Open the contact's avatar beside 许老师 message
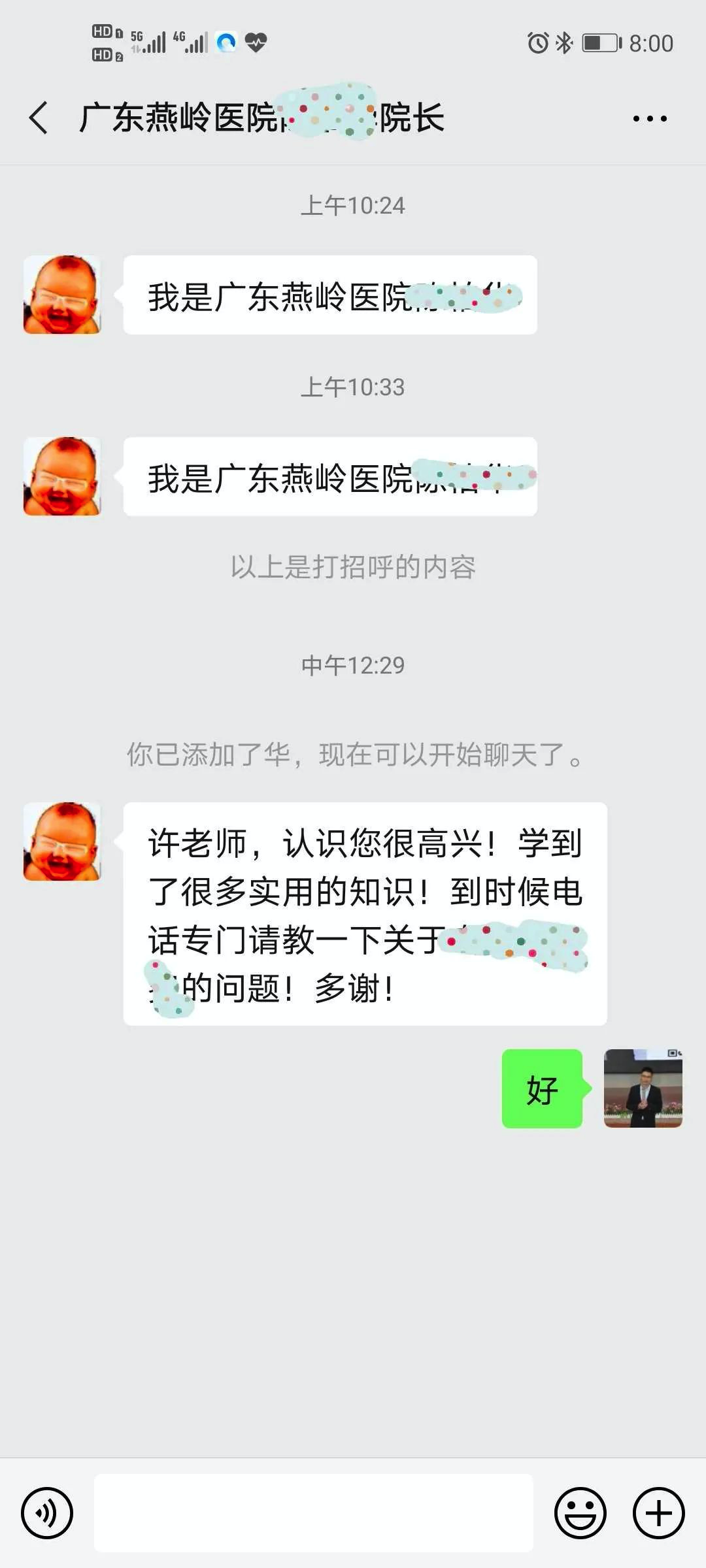 click(x=62, y=841)
